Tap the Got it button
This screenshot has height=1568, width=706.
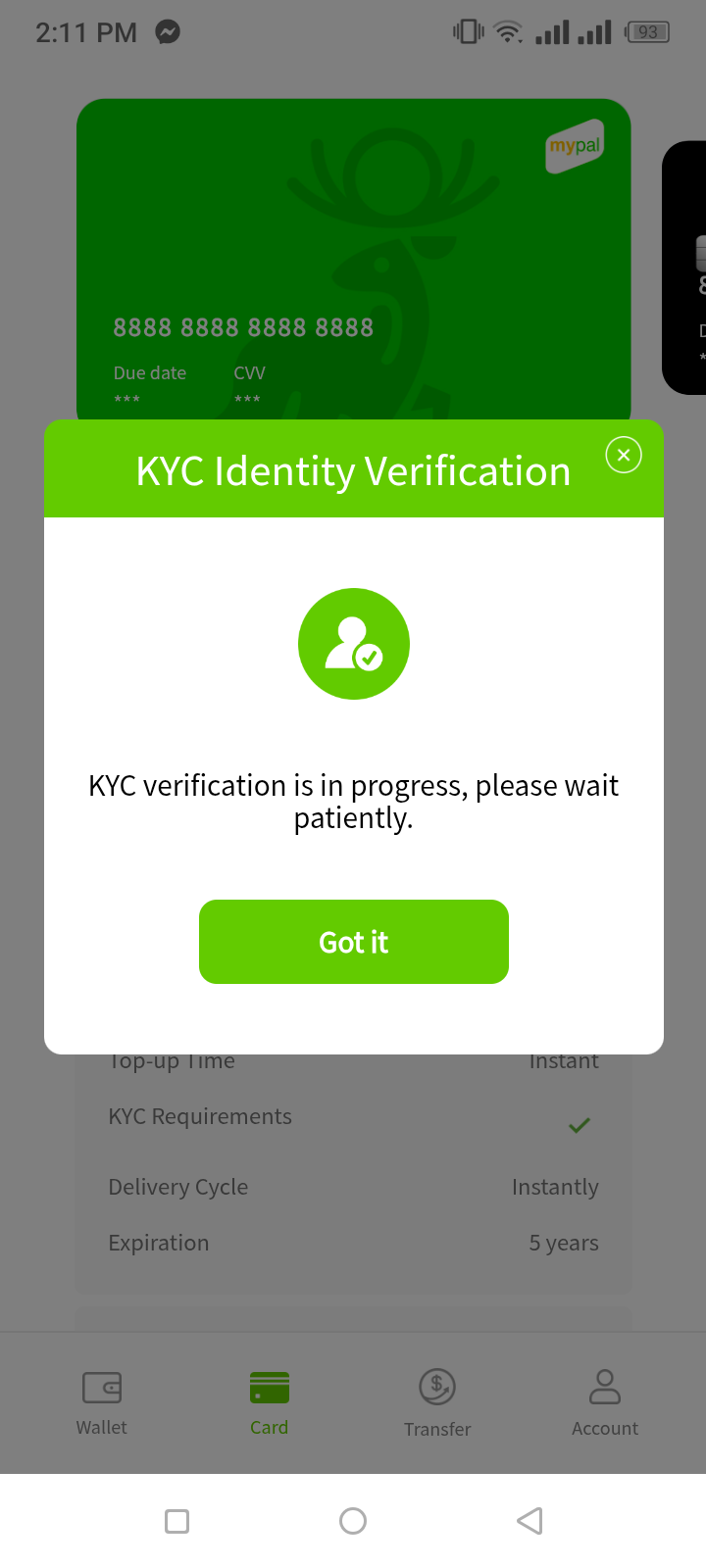click(x=353, y=942)
